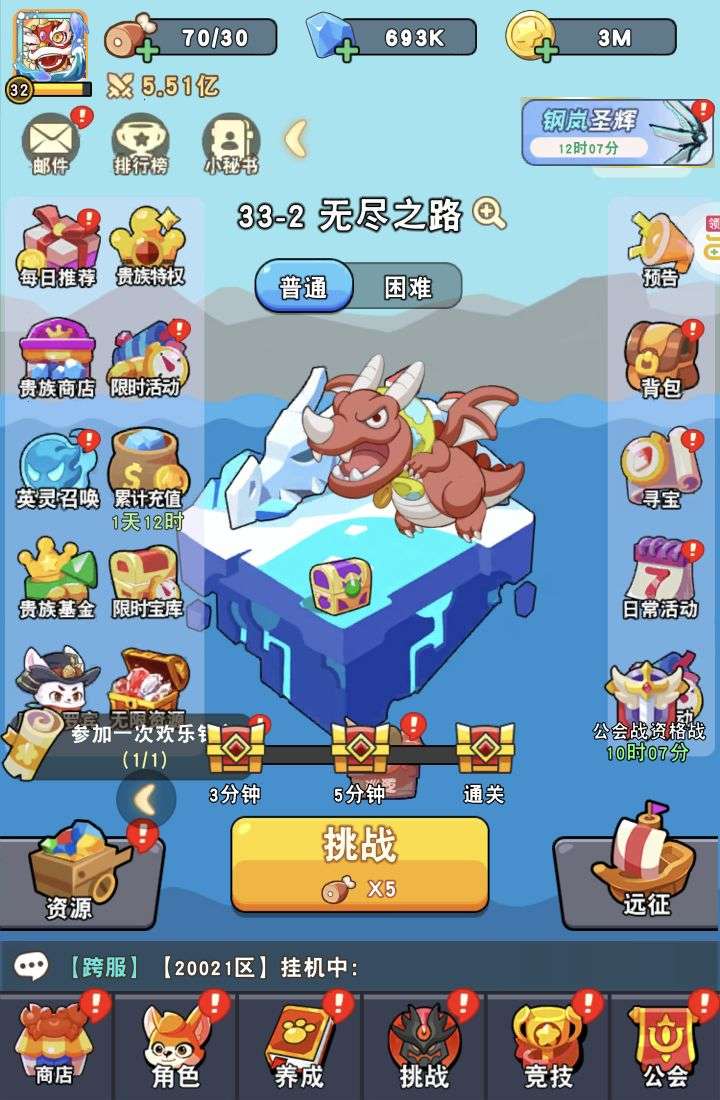Image resolution: width=720 pixels, height=1100 pixels.
Task: Switch to the 角色 tab
Action: 176,1045
